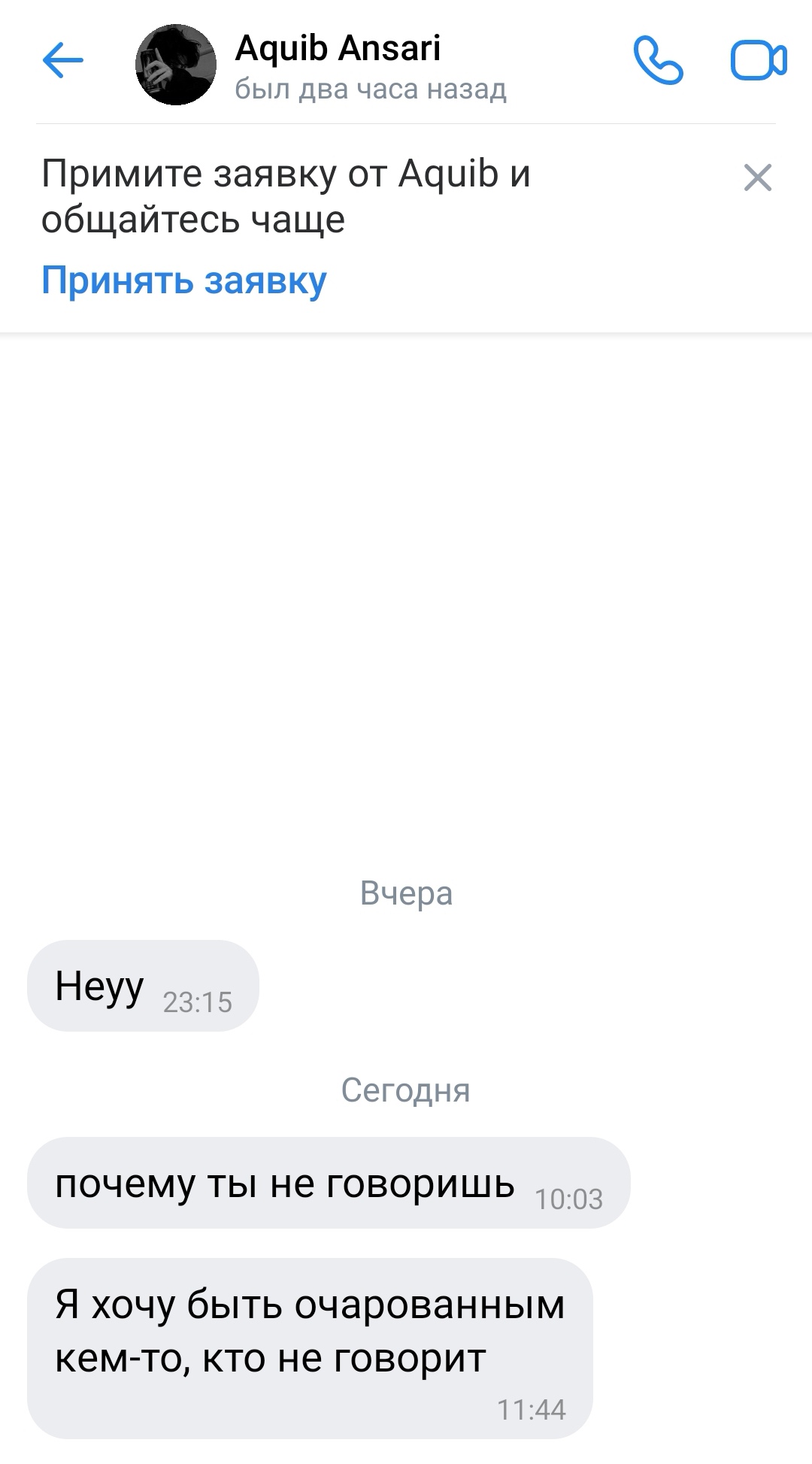This screenshot has width=812, height=1464.
Task: Dismiss the friend request banner
Action: [757, 178]
